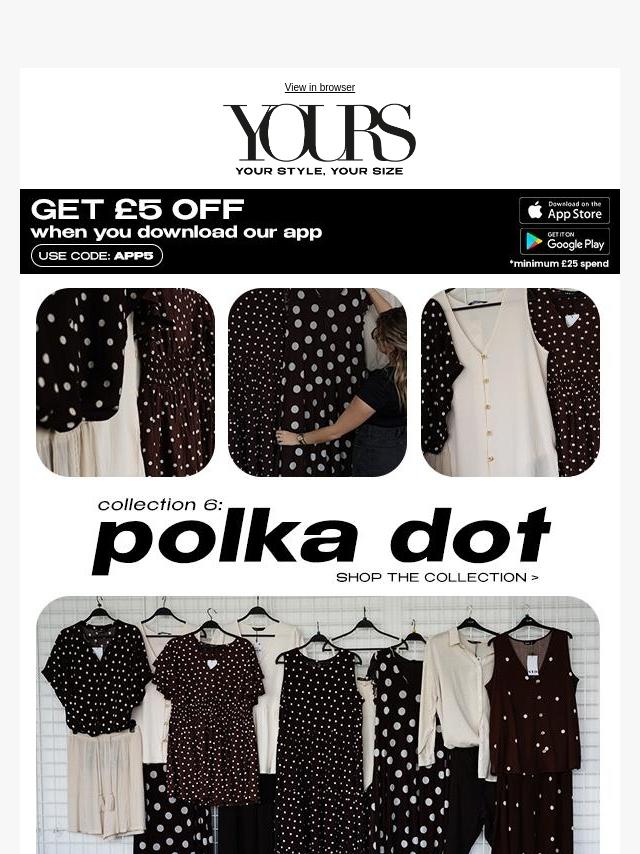Open the View in browser link
The width and height of the screenshot is (640, 854).
point(319,88)
